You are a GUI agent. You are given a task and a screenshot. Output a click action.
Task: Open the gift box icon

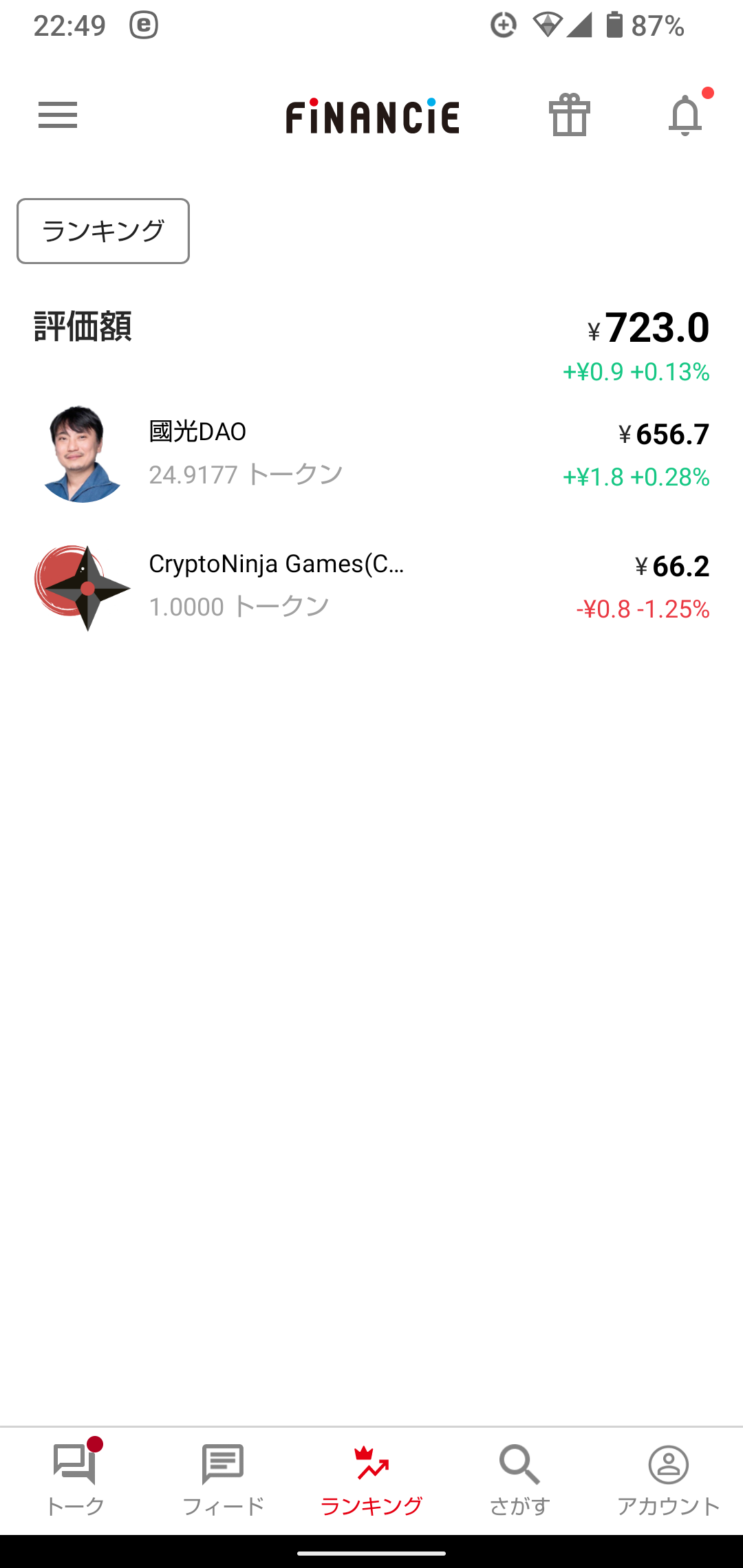570,115
